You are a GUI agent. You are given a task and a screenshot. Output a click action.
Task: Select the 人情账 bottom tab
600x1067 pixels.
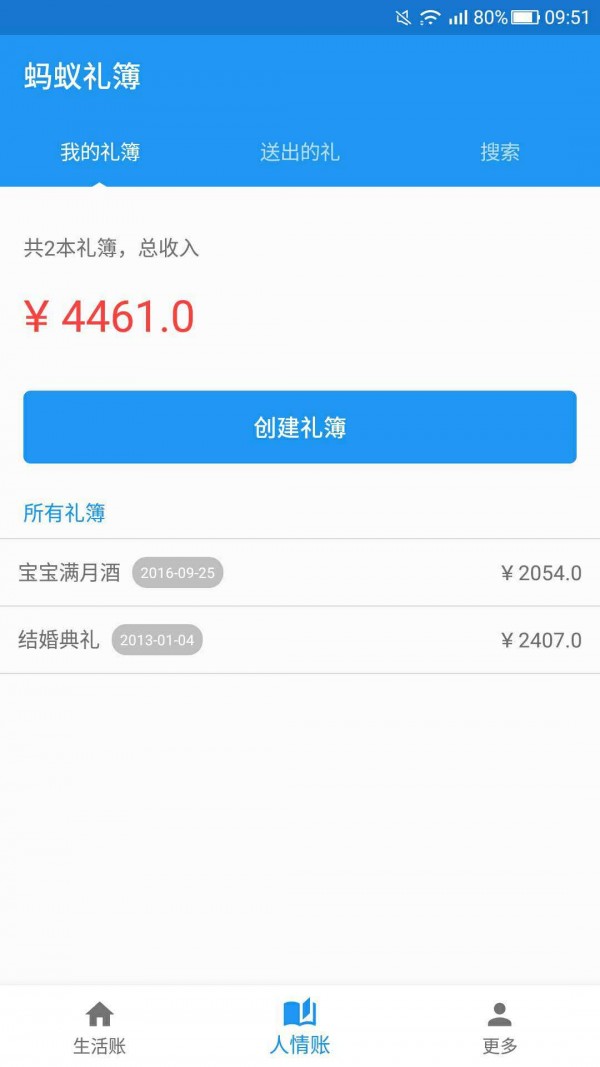pos(300,1027)
